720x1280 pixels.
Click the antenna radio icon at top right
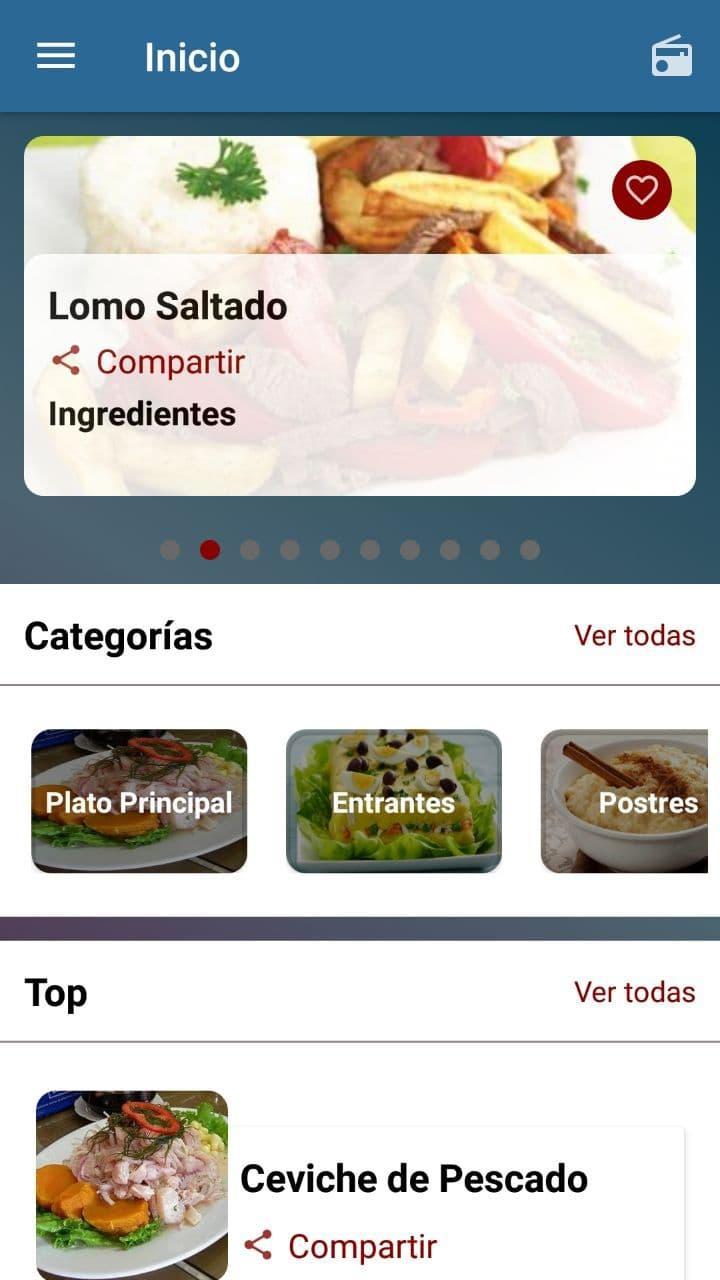pyautogui.click(x=672, y=57)
